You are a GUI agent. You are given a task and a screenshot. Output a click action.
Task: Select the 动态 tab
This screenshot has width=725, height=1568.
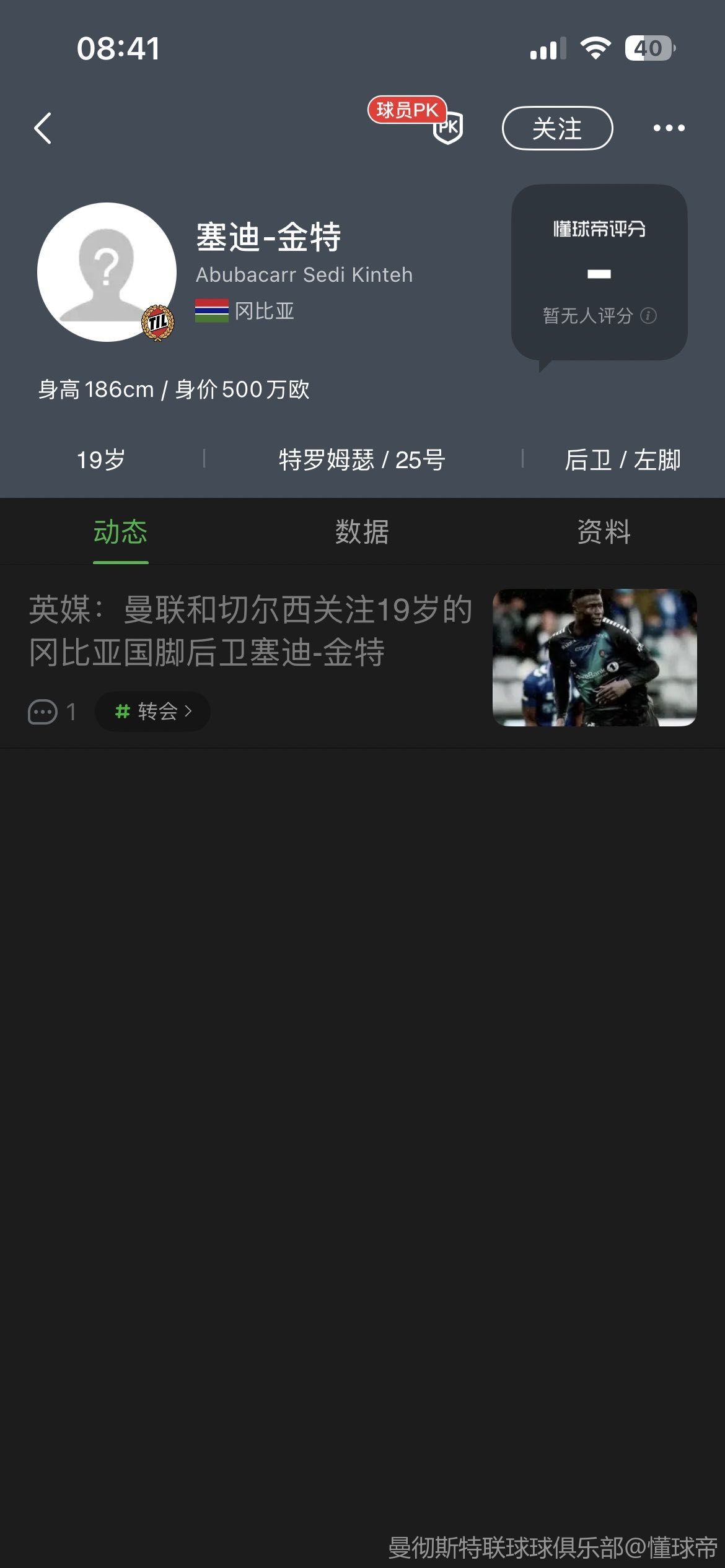pos(120,532)
